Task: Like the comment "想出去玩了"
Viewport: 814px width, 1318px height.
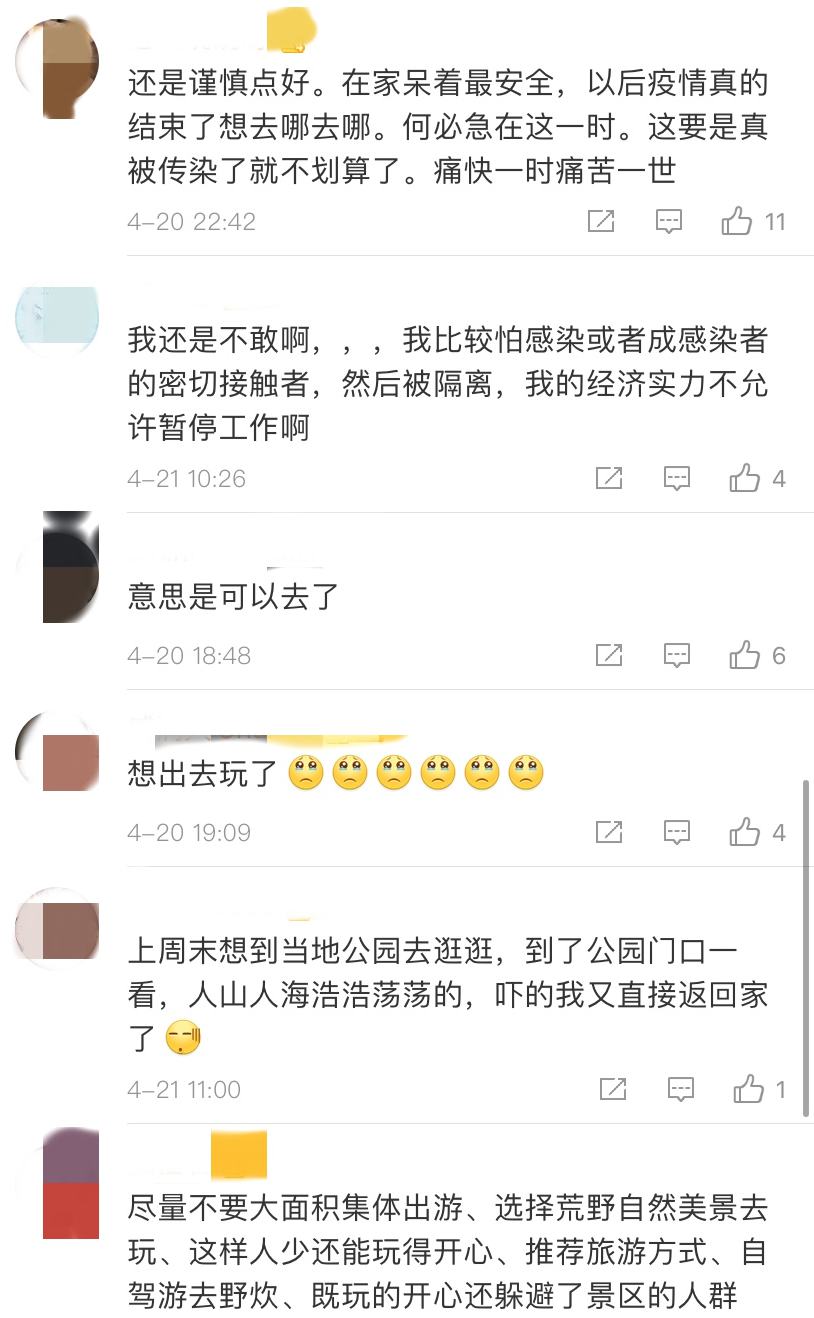Action: click(745, 832)
